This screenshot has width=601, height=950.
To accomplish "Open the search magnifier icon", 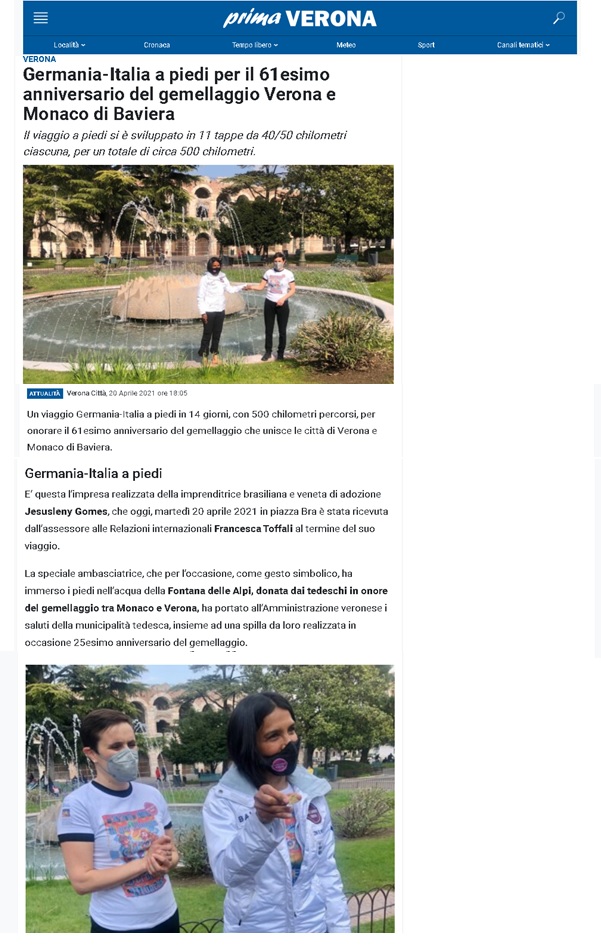I will click(x=559, y=18).
